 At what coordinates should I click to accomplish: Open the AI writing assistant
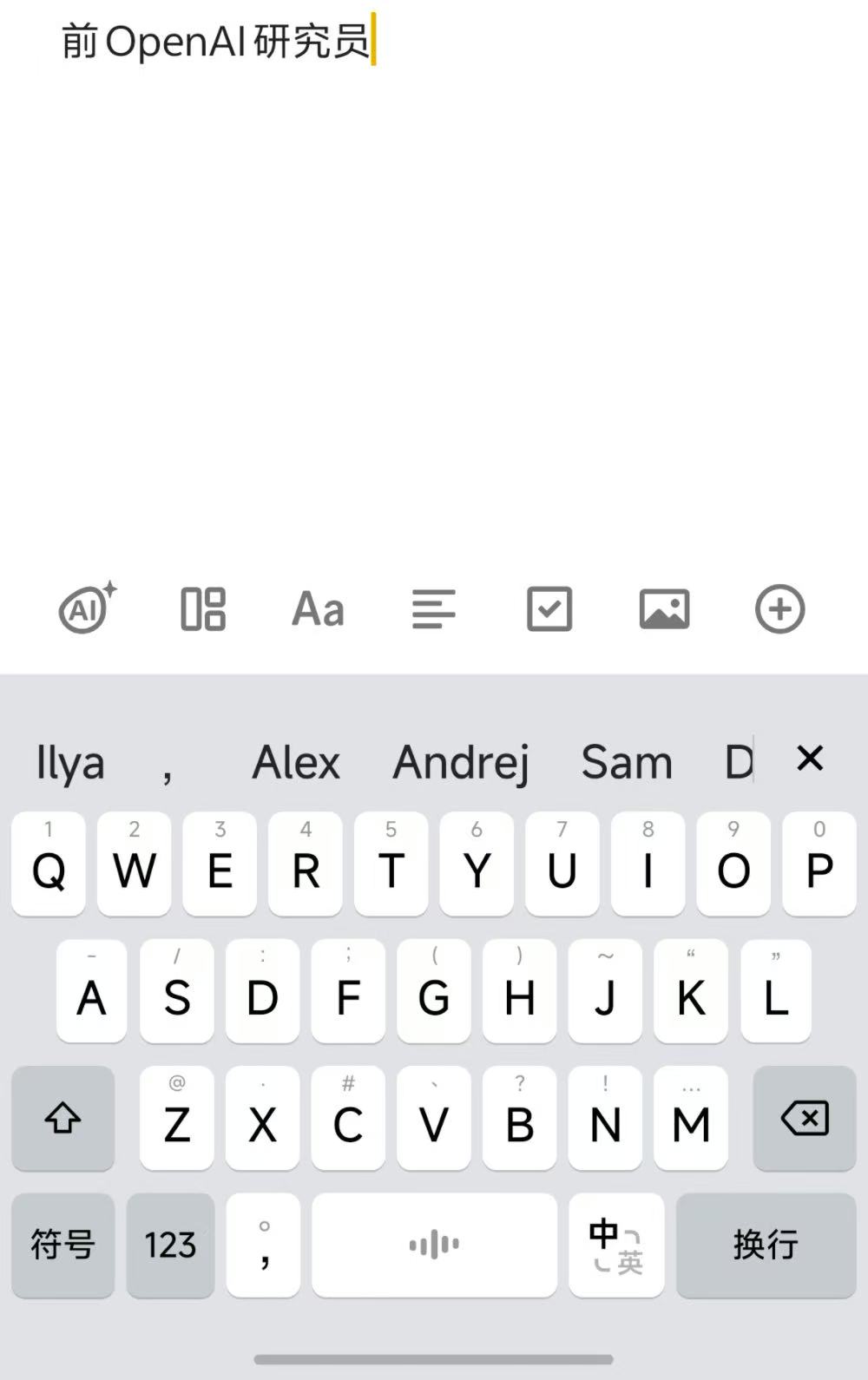pyautogui.click(x=87, y=608)
